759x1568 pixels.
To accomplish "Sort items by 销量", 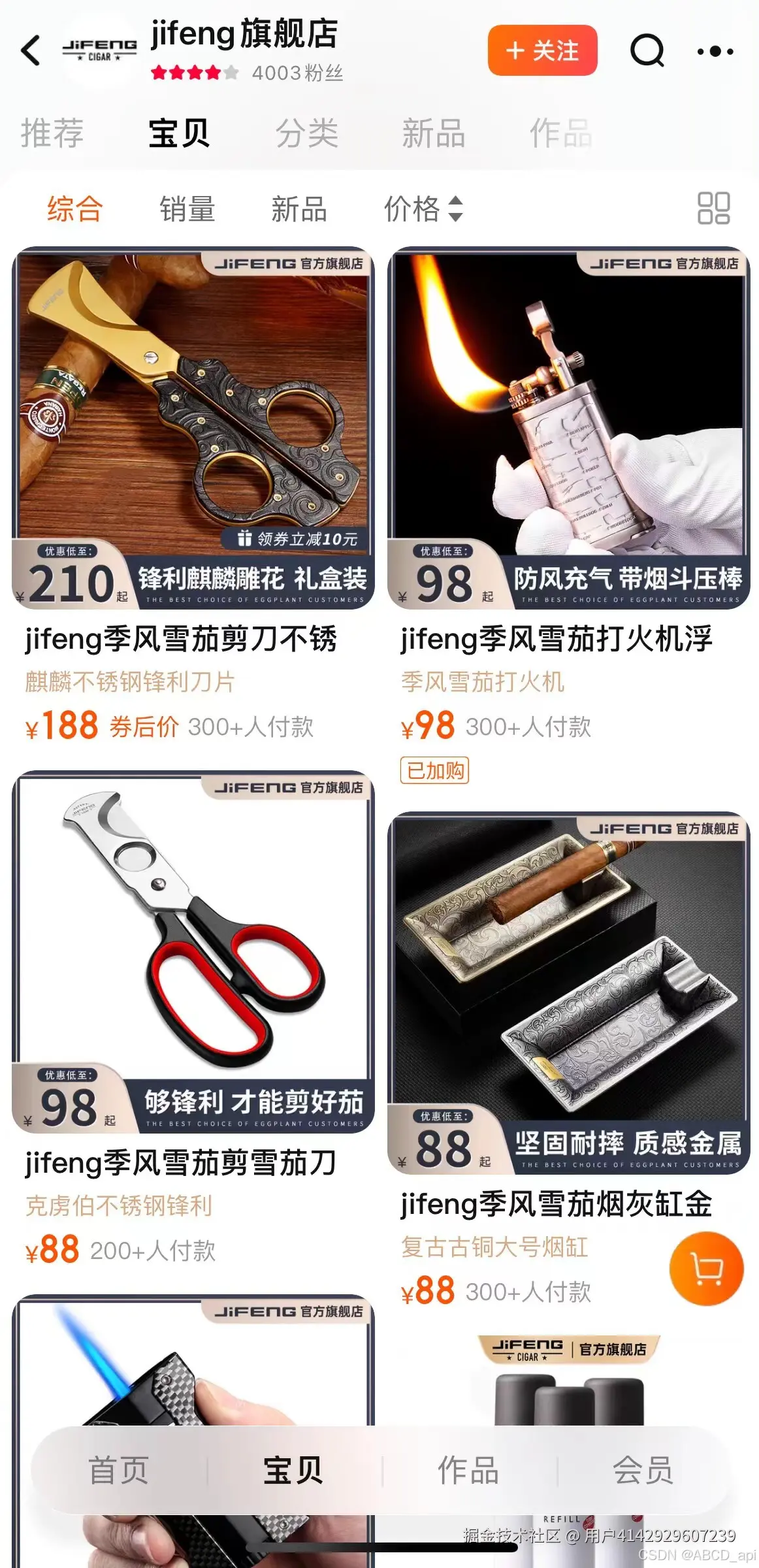I will (x=187, y=209).
